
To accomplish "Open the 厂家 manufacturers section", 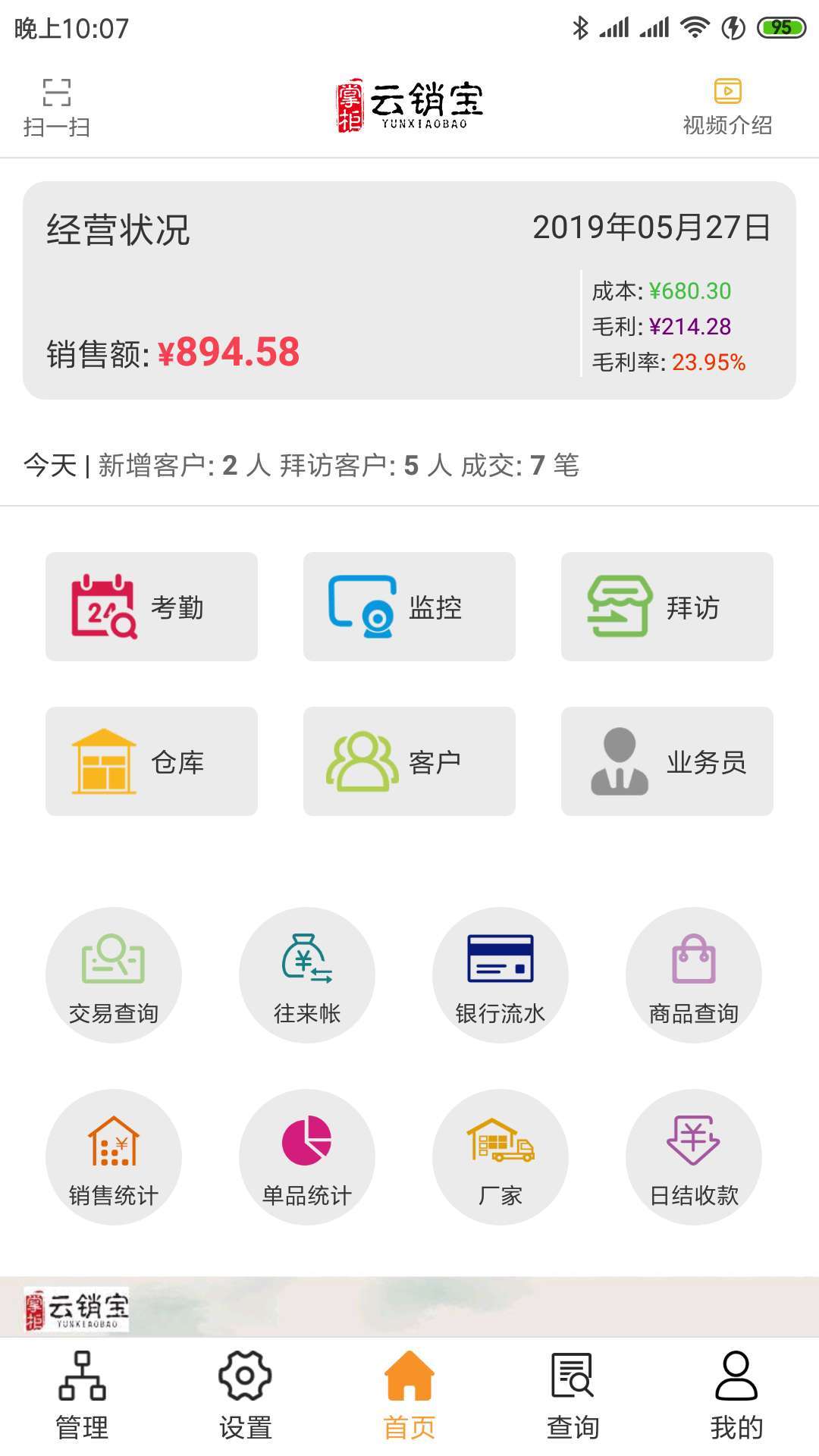I will 500,1157.
